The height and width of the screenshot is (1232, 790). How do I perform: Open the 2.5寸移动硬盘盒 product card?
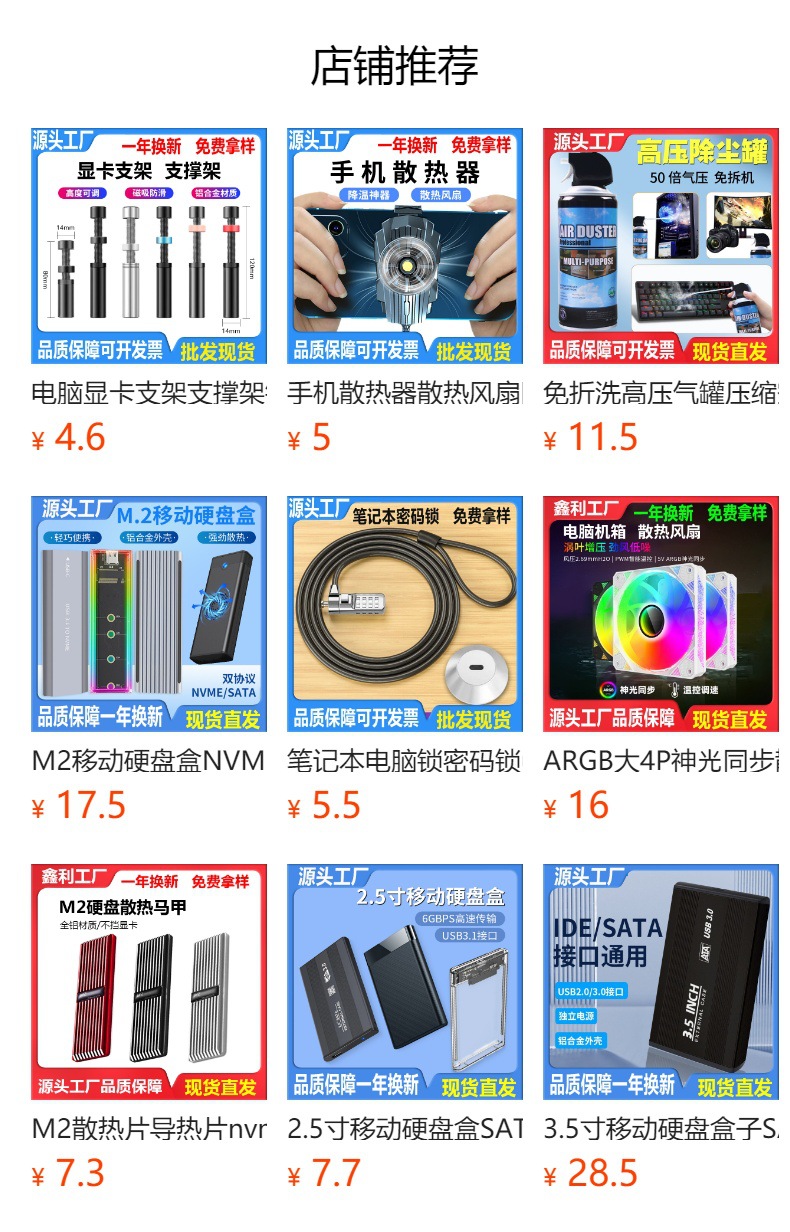point(405,1028)
